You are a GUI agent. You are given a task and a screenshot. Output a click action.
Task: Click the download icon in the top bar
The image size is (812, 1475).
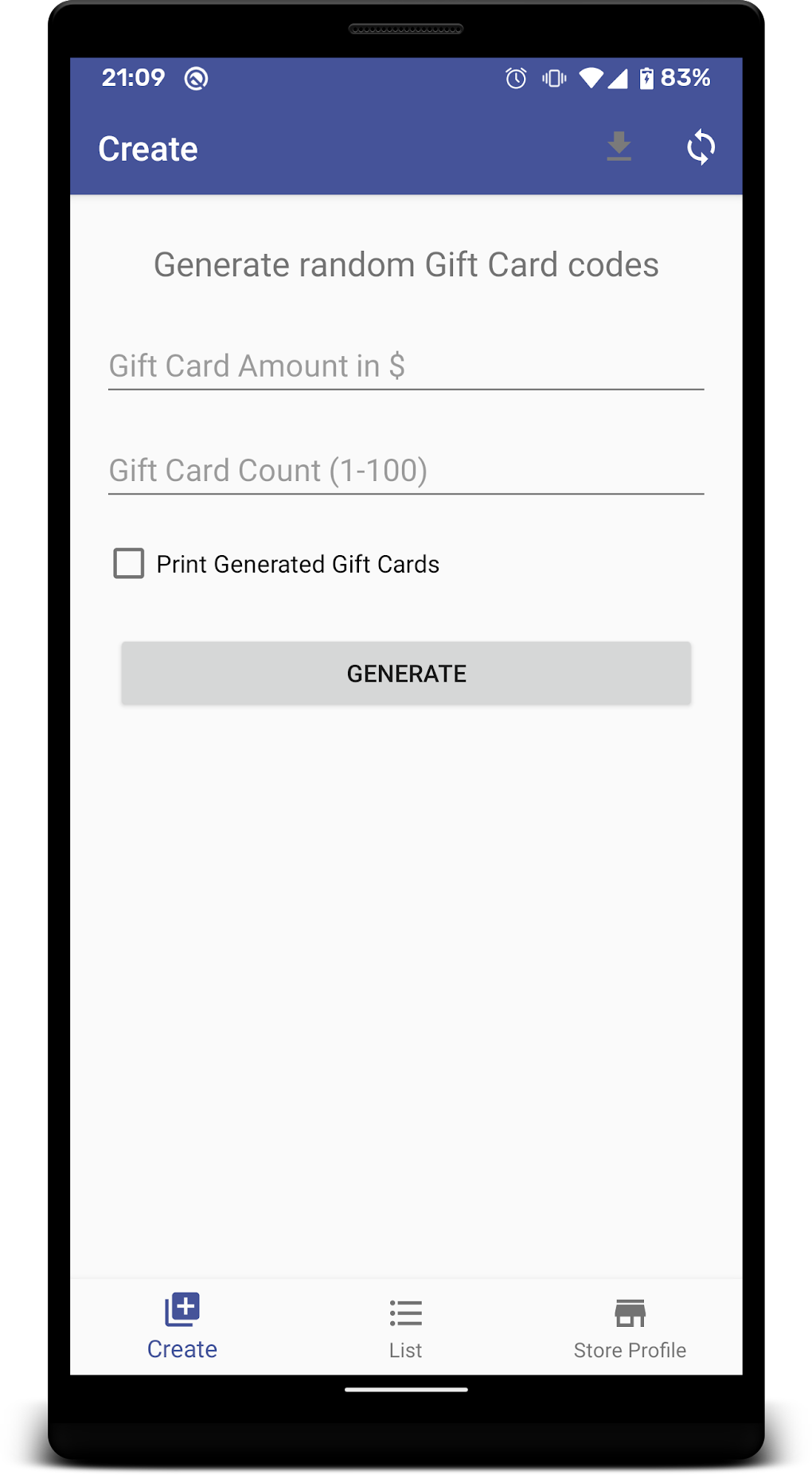point(619,147)
